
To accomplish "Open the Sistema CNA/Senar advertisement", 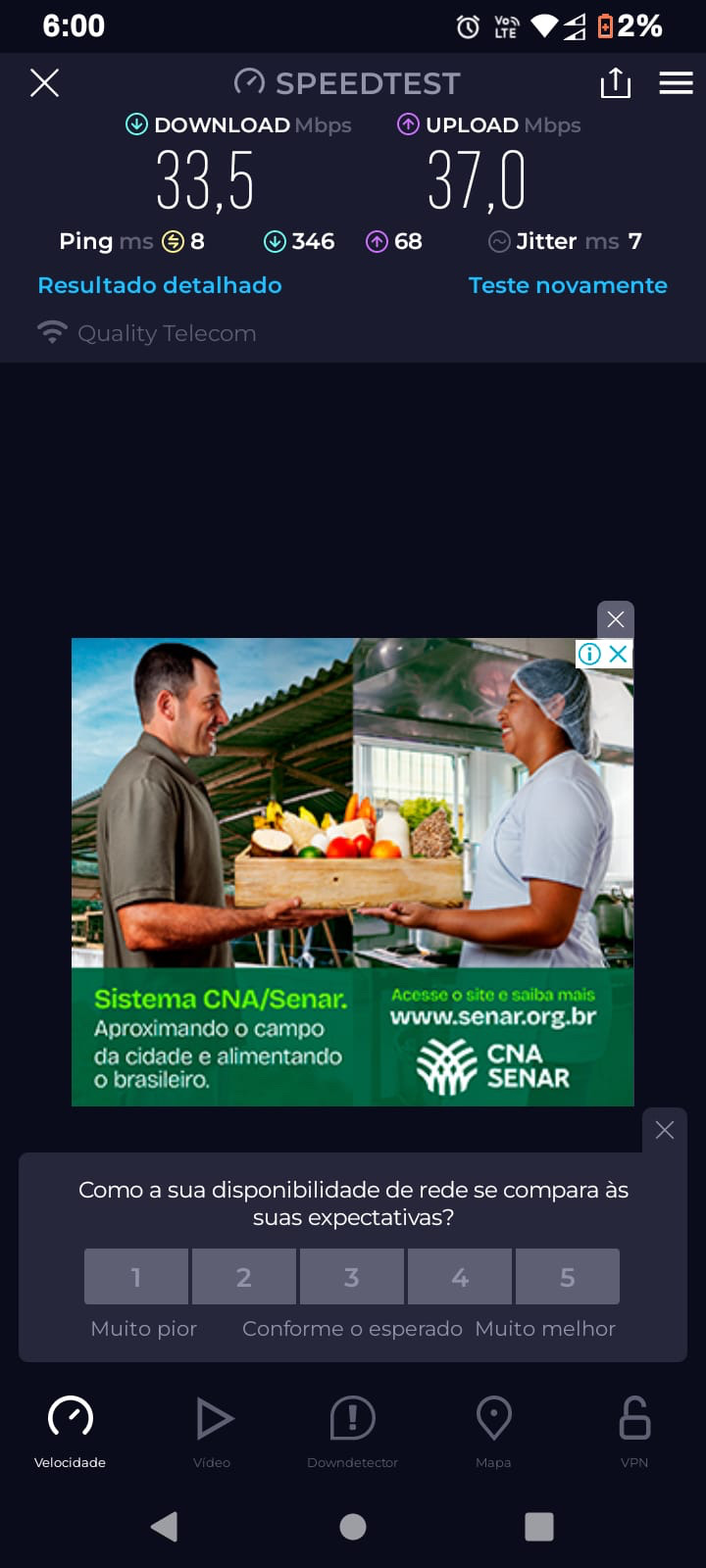I will point(352,872).
